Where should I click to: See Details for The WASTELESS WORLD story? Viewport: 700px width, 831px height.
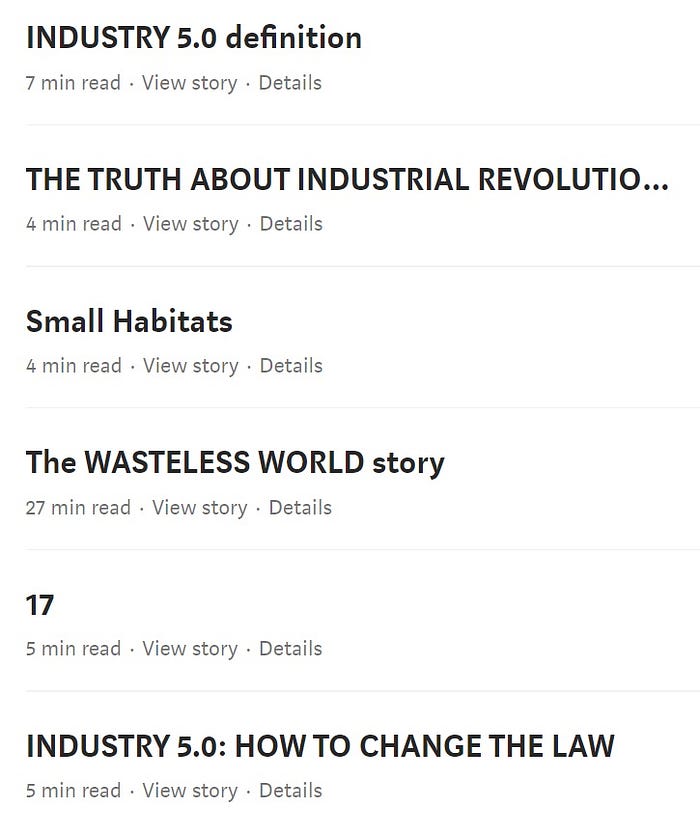[300, 508]
